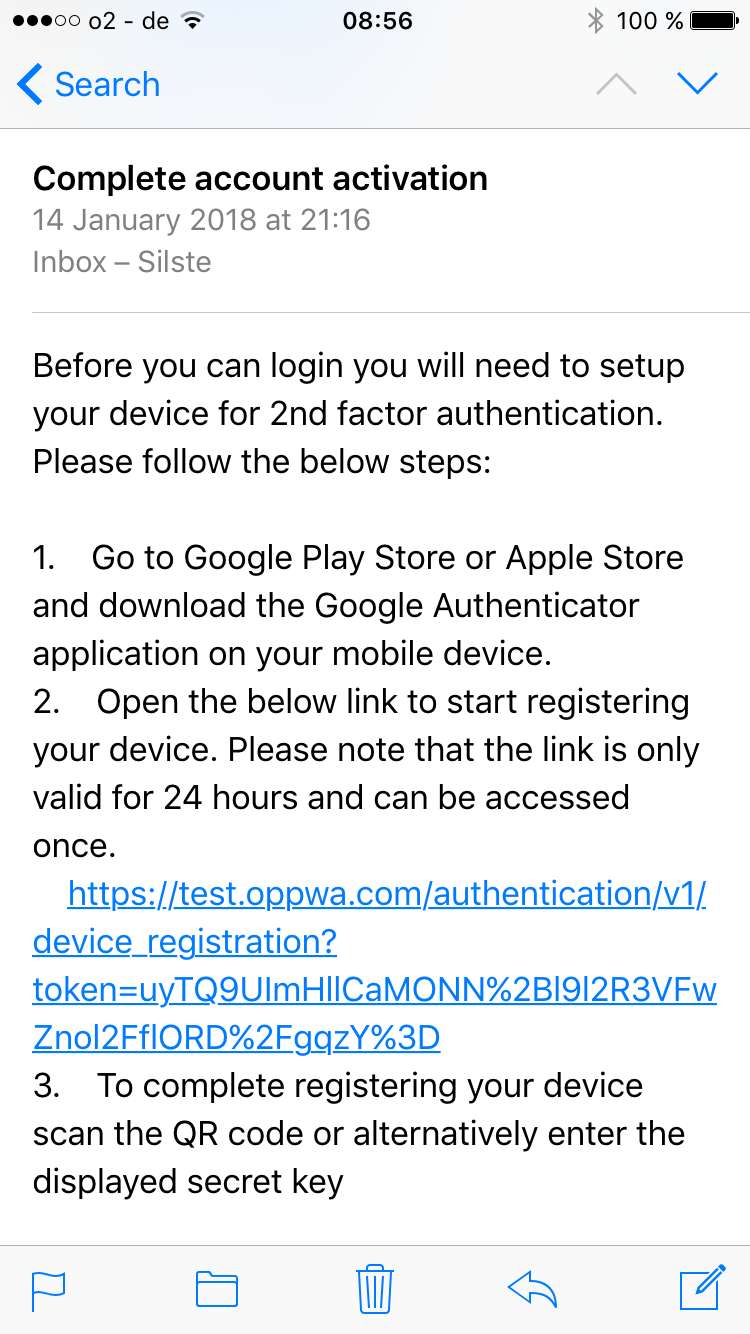This screenshot has width=750, height=1334.
Task: Open the test.oppwa.com device registration link
Action: (374, 966)
